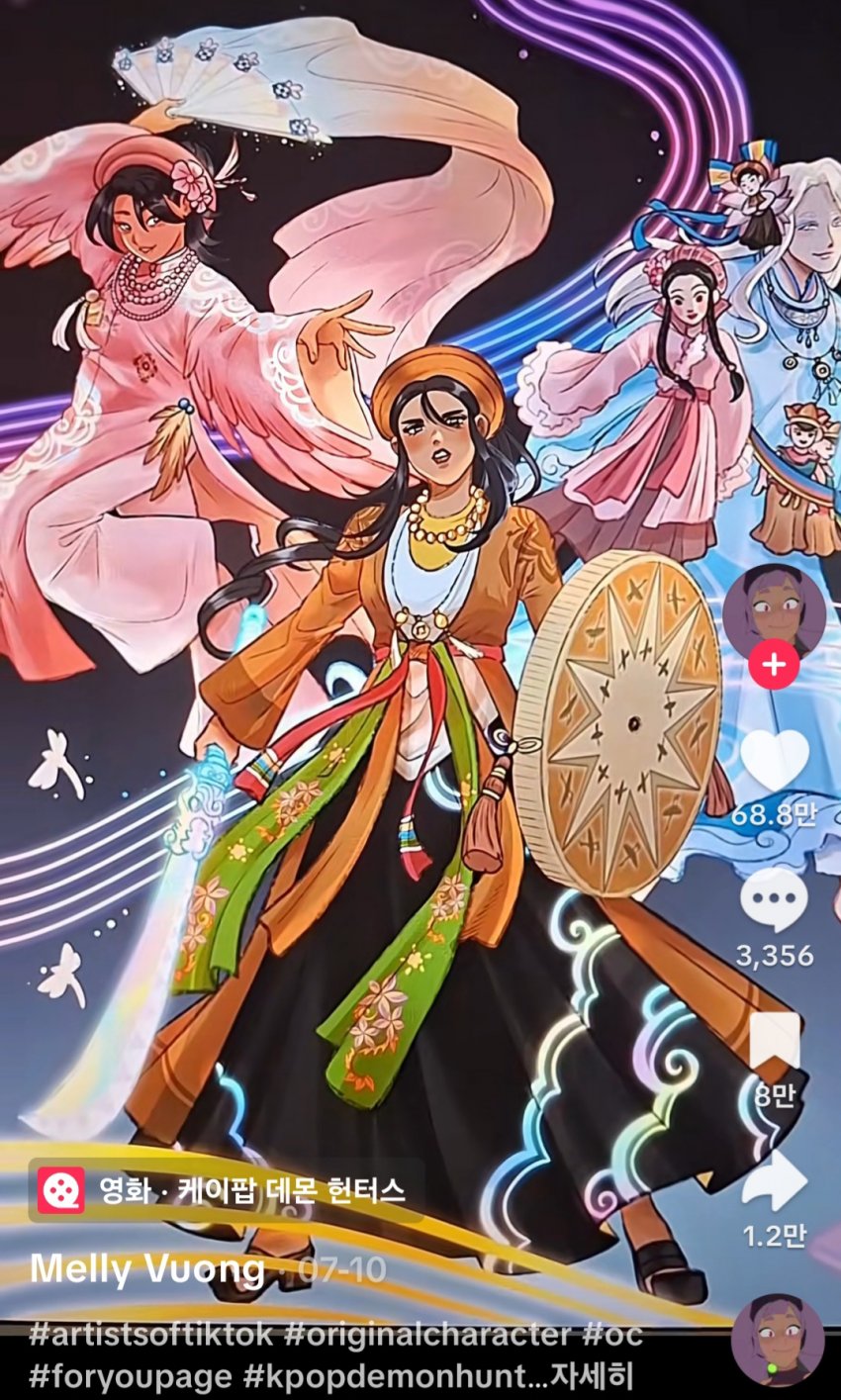Follow the creator with the plus button
This screenshot has width=841, height=1400.
[x=773, y=666]
